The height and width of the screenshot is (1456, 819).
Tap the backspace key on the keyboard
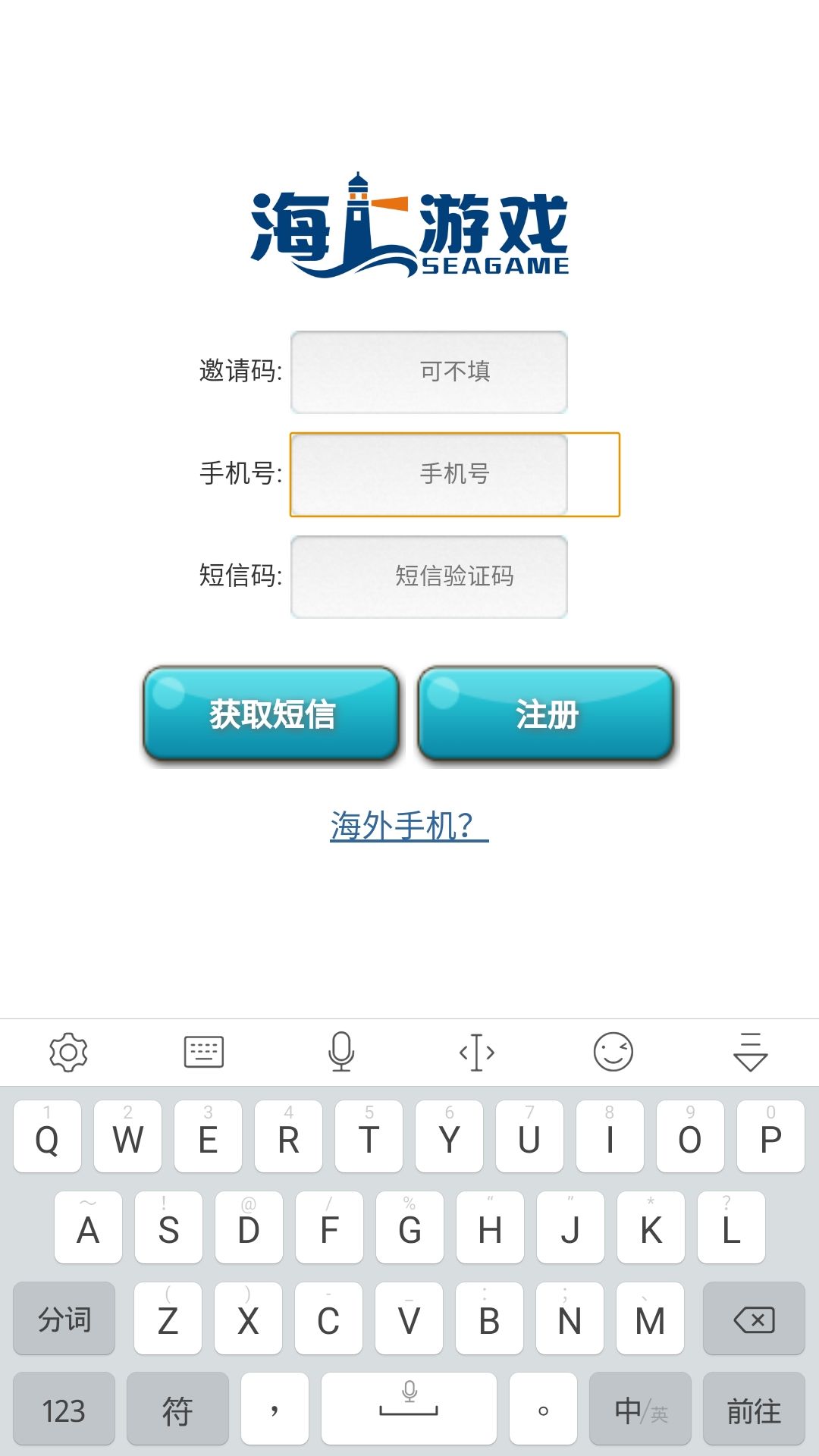tap(753, 1319)
